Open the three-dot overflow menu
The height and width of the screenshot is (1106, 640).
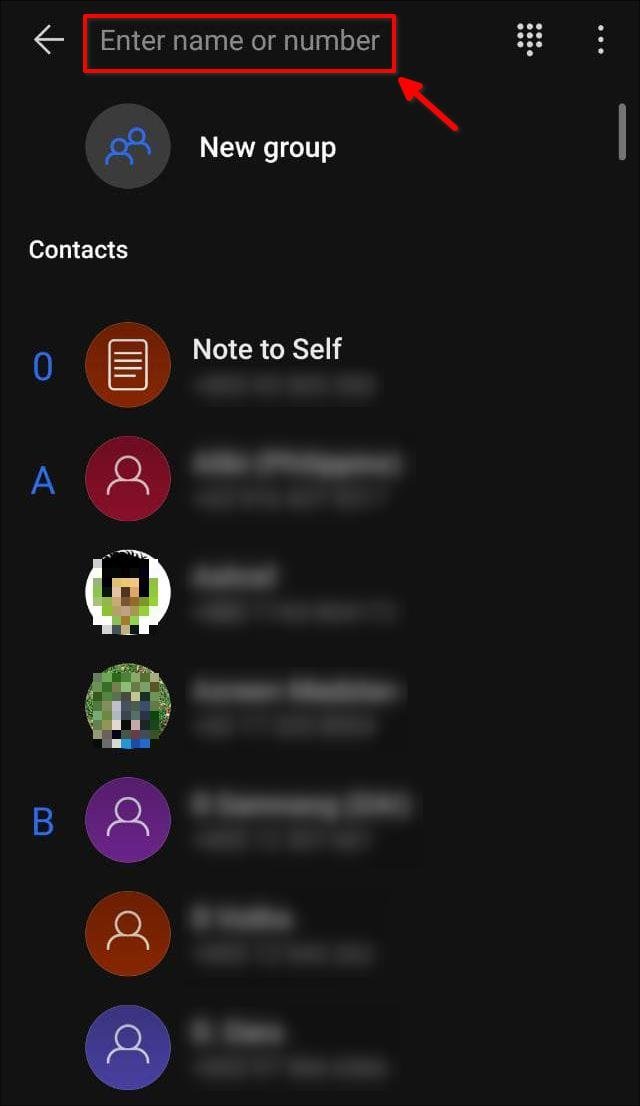tap(600, 40)
